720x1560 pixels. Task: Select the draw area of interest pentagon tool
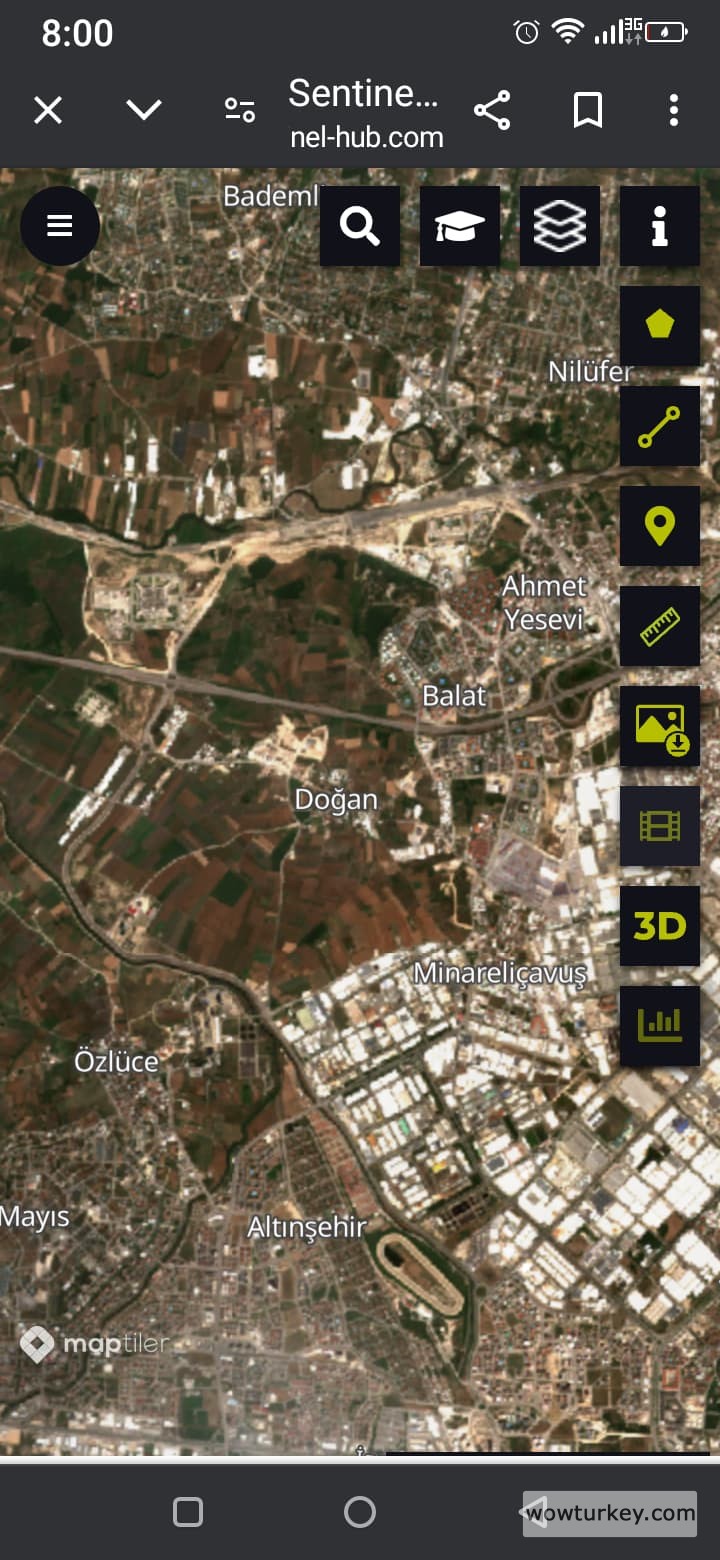[659, 326]
